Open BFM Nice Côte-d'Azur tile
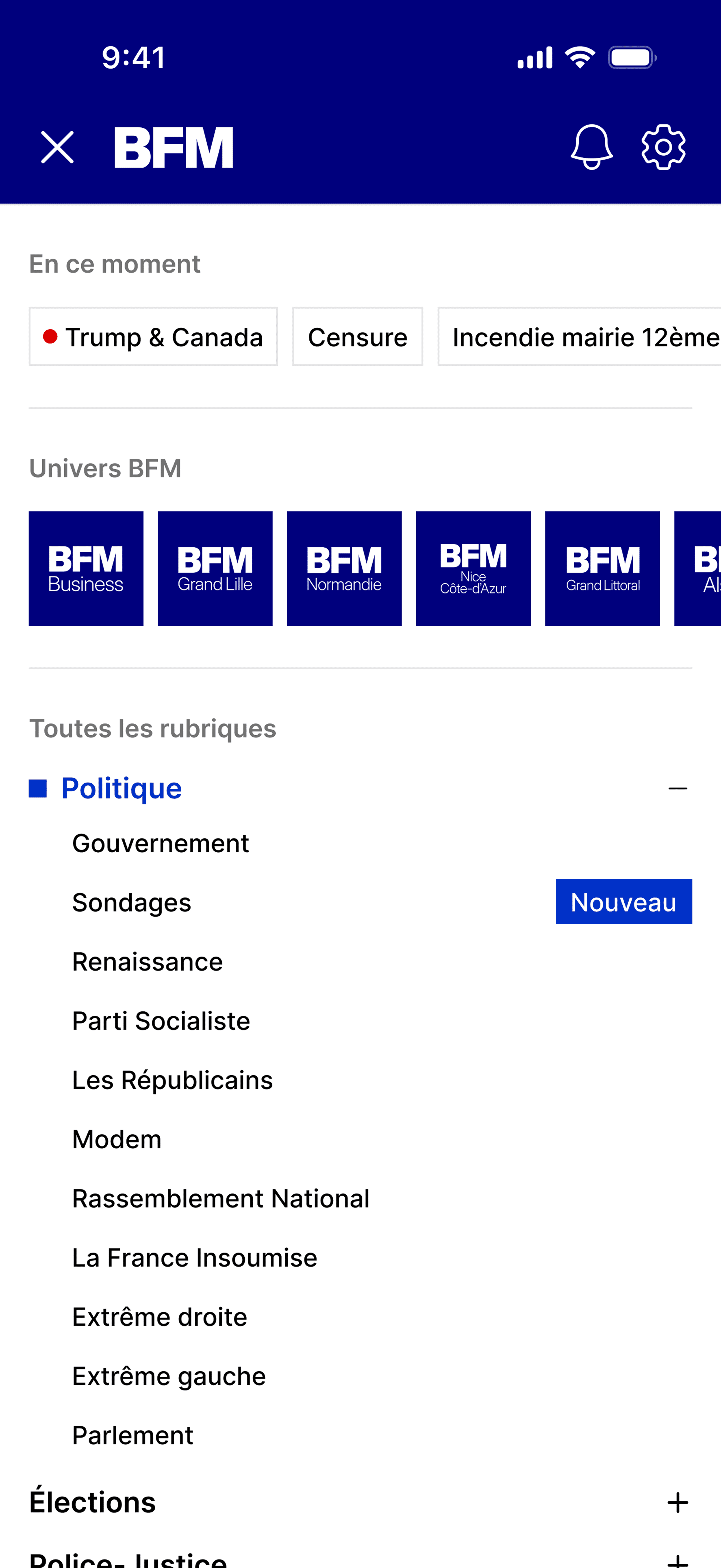The image size is (721, 1568). point(473,568)
